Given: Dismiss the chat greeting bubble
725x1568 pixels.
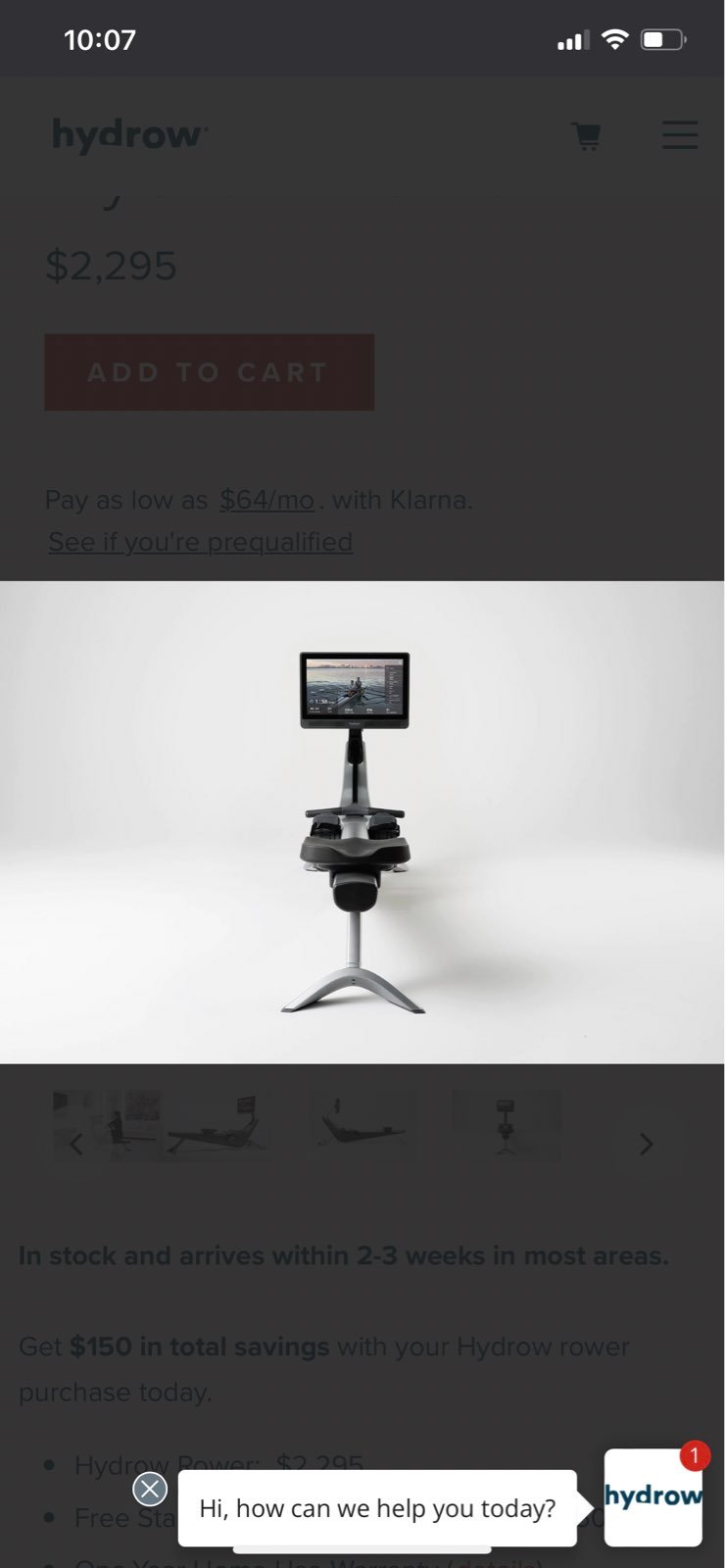Looking at the screenshot, I should [150, 1490].
